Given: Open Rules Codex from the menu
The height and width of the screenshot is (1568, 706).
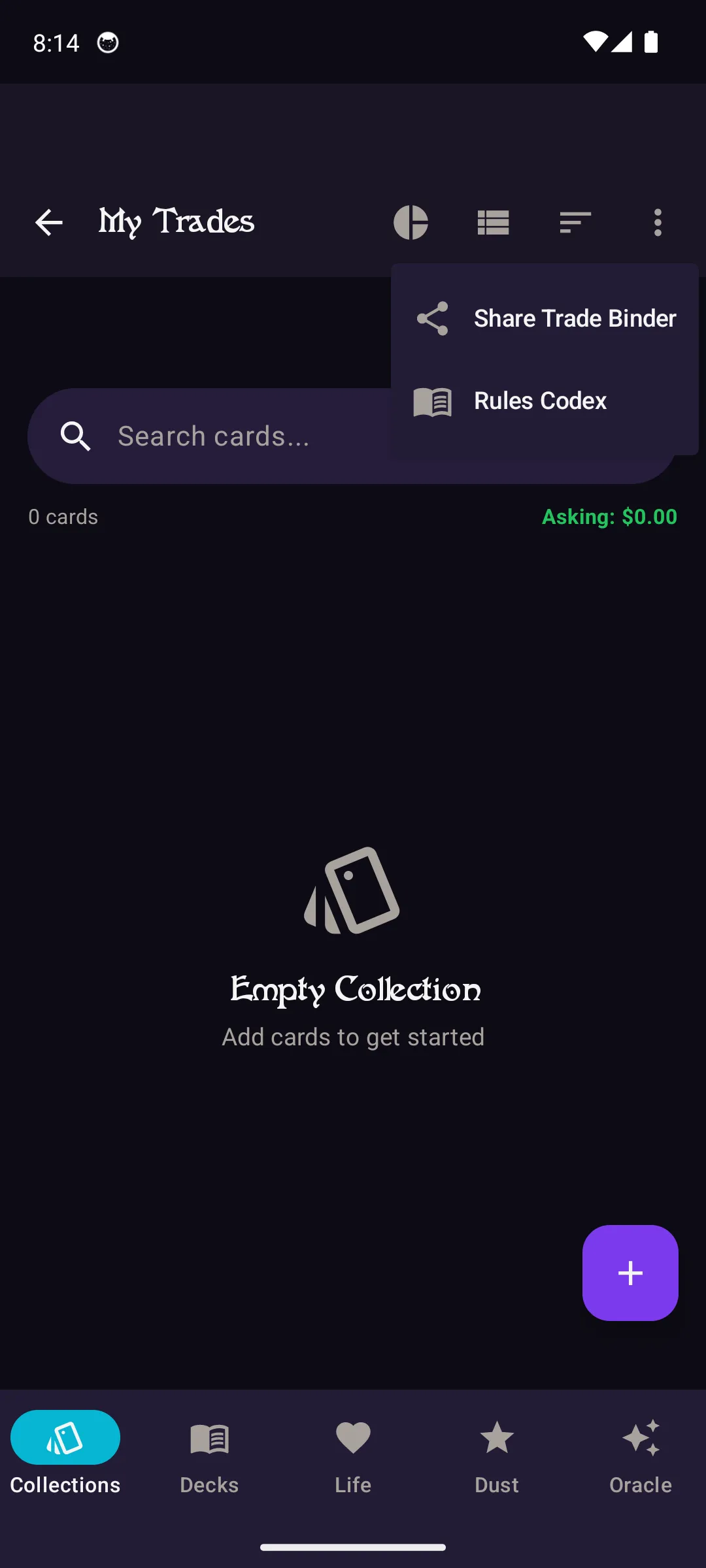Looking at the screenshot, I should click(x=539, y=400).
